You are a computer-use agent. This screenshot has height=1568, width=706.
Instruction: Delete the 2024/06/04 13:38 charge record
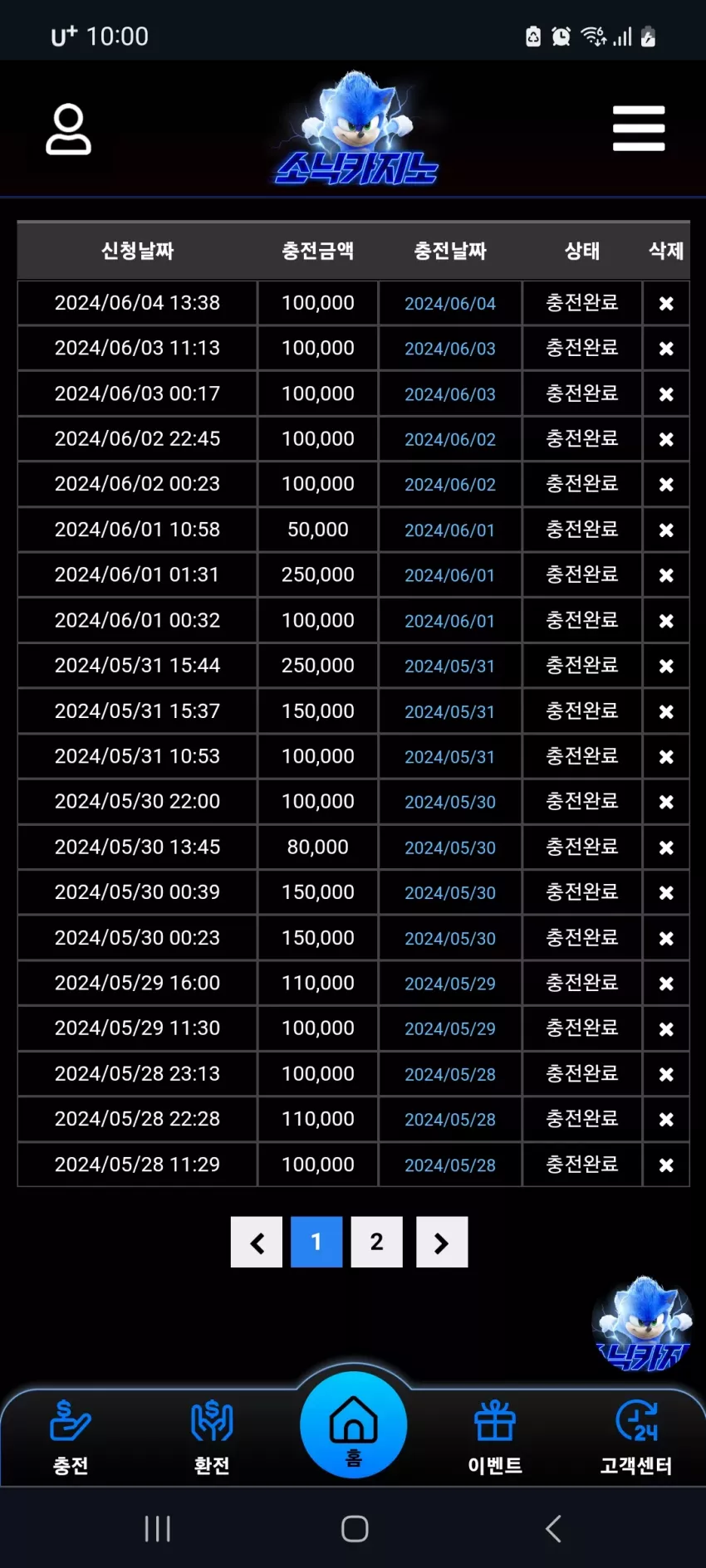[x=666, y=304]
